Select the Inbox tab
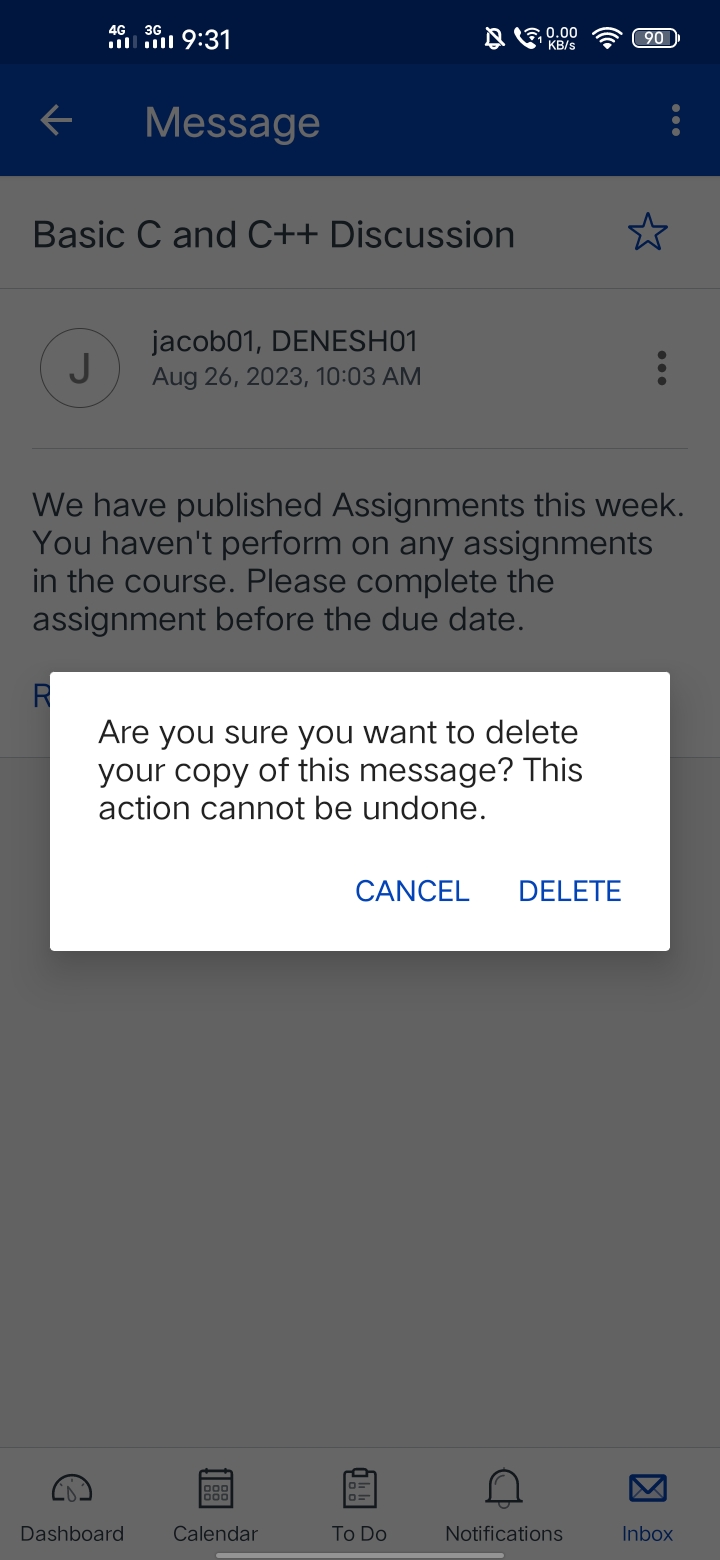Image resolution: width=720 pixels, height=1560 pixels. point(647,1505)
